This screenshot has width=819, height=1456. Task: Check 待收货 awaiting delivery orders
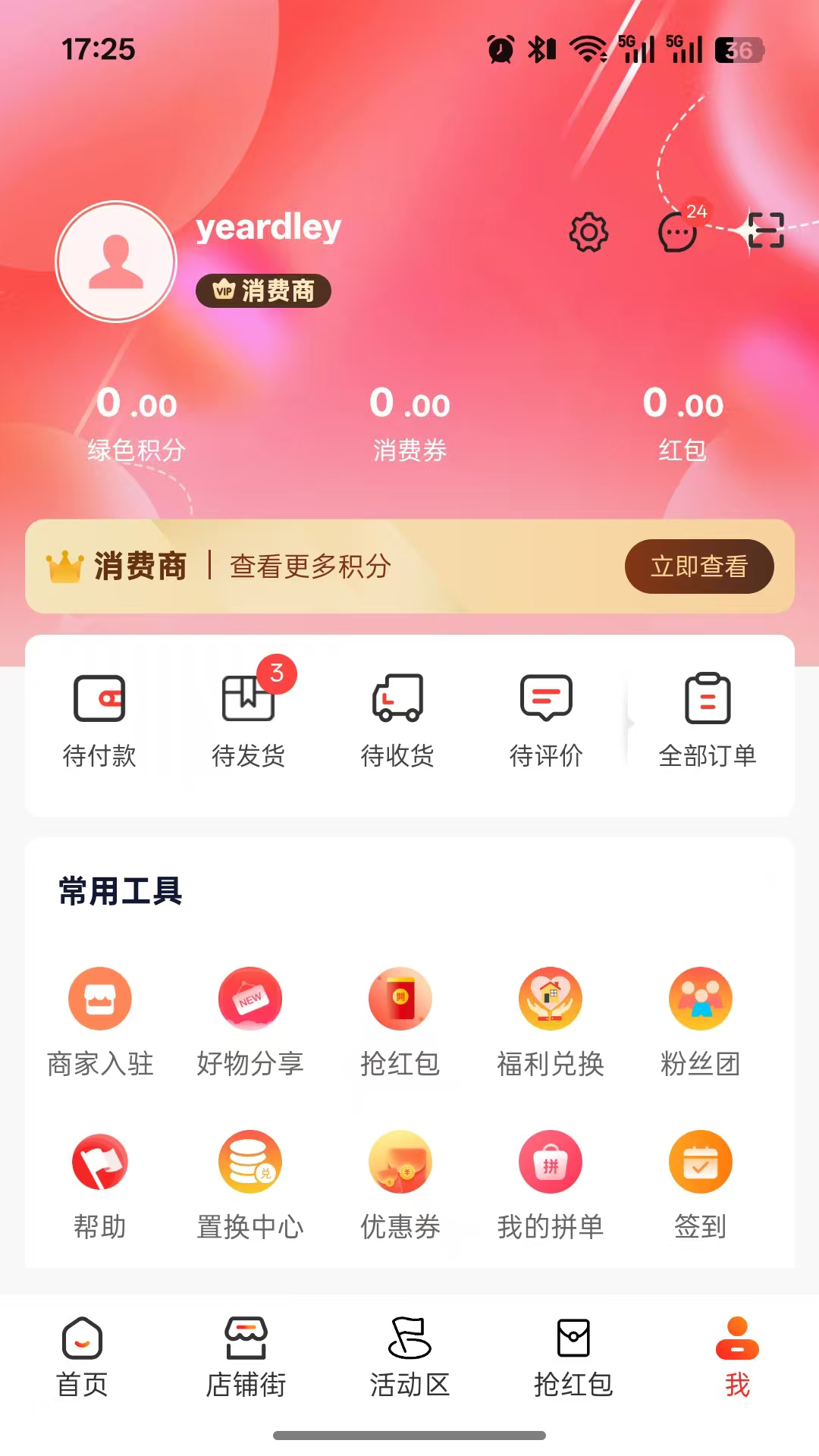[x=400, y=717]
